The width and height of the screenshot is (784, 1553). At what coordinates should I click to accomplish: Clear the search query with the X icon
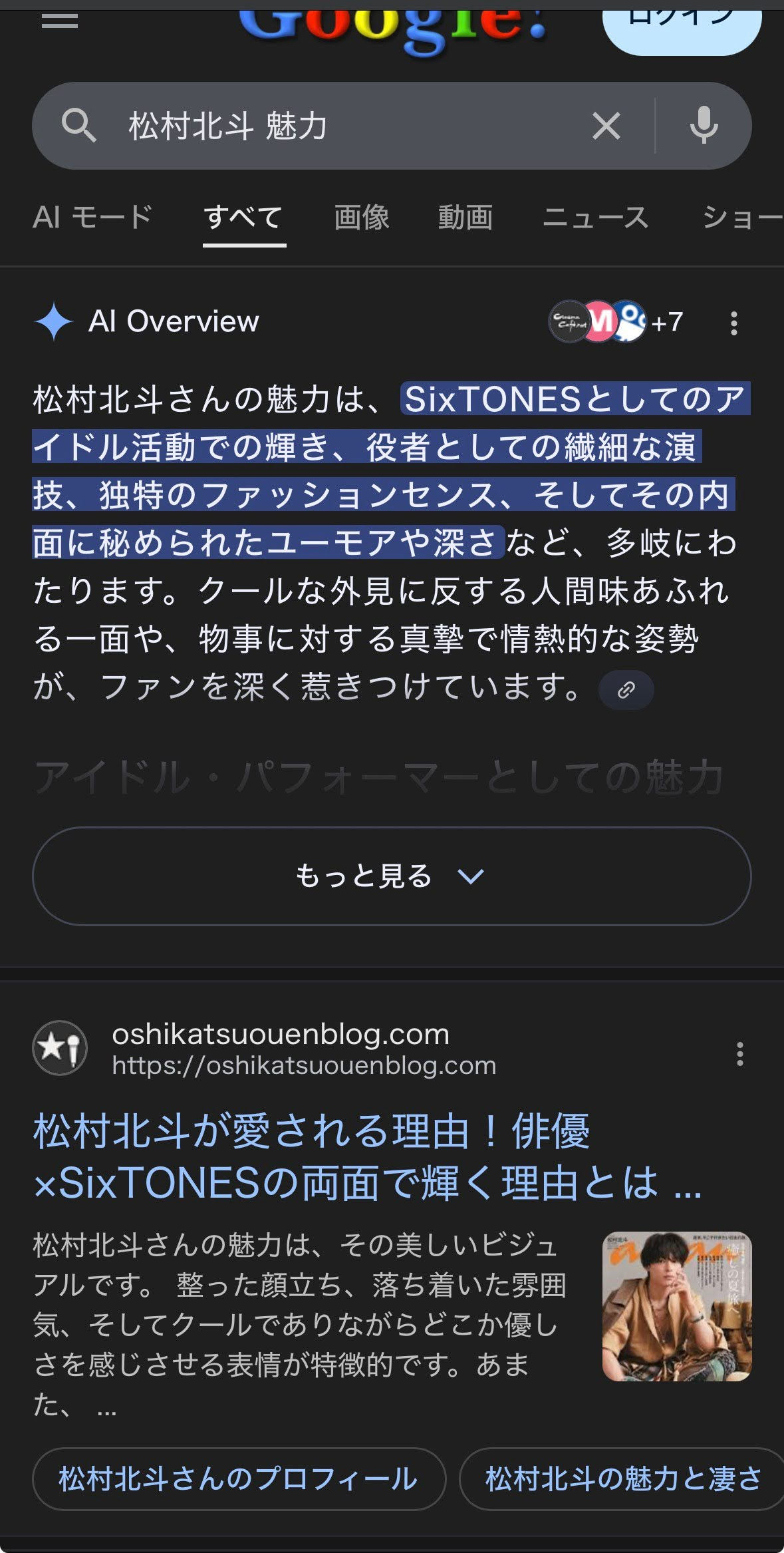coord(606,125)
